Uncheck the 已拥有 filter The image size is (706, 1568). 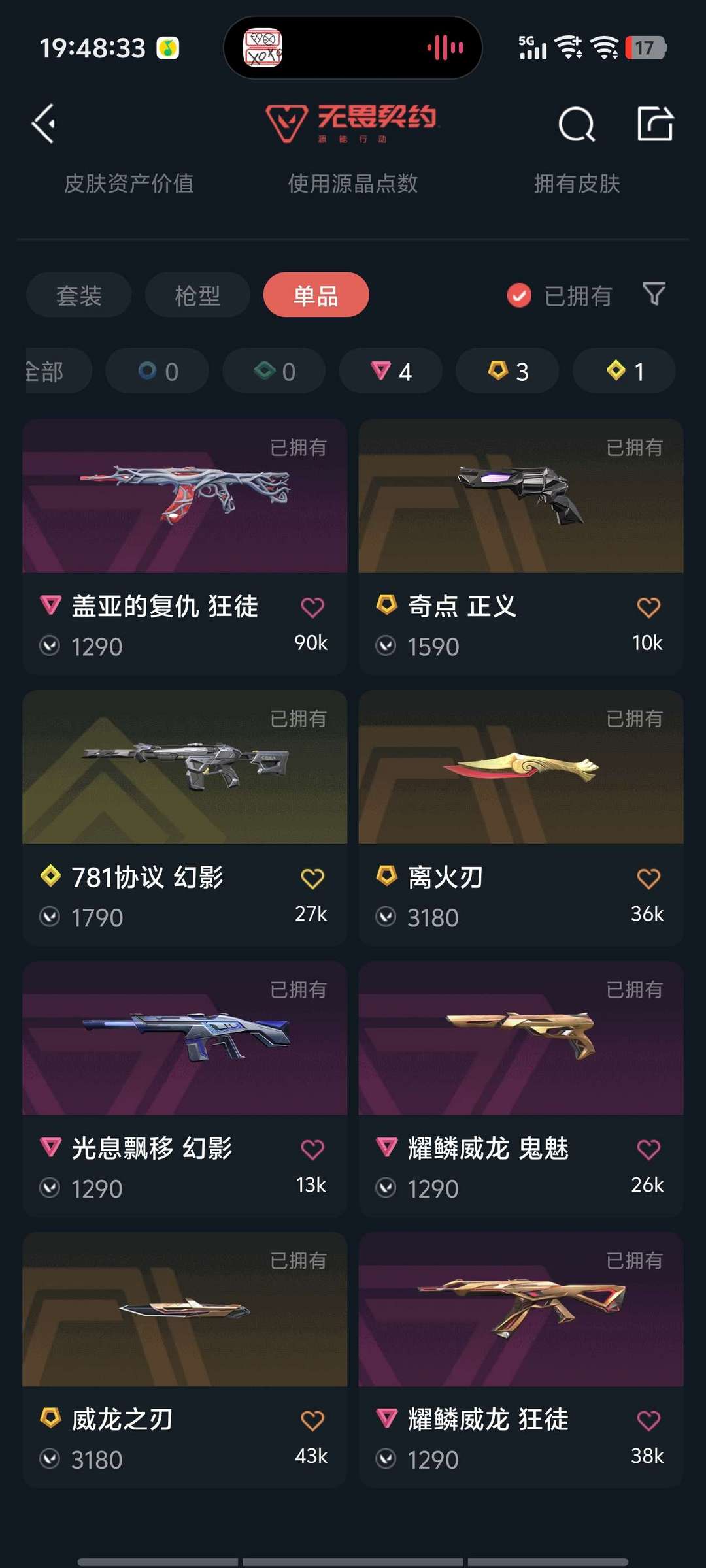pyautogui.click(x=520, y=295)
